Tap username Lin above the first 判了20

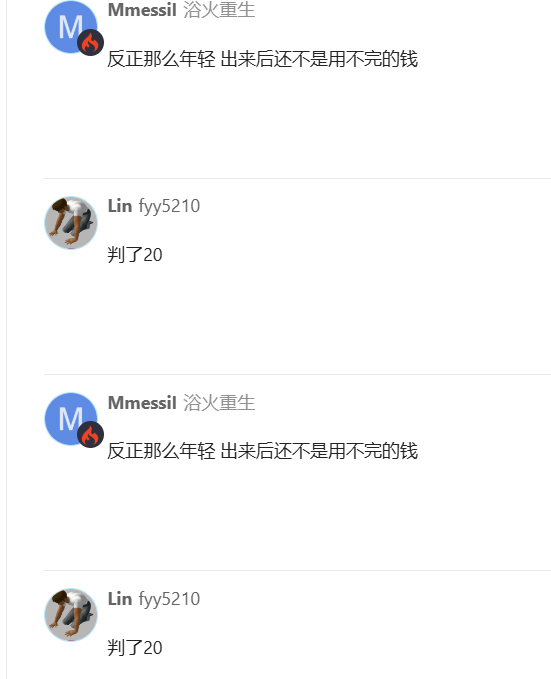tap(120, 206)
